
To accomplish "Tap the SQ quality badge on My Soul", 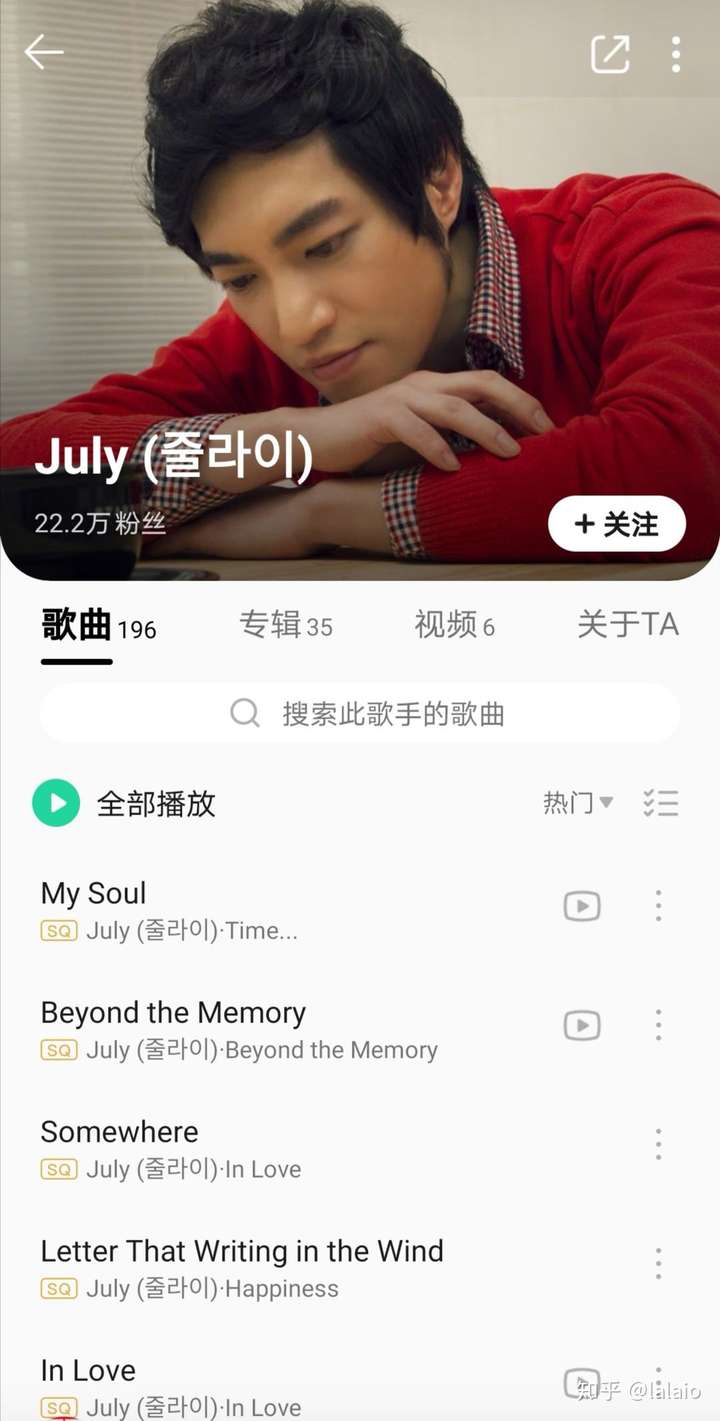I will tap(59, 930).
